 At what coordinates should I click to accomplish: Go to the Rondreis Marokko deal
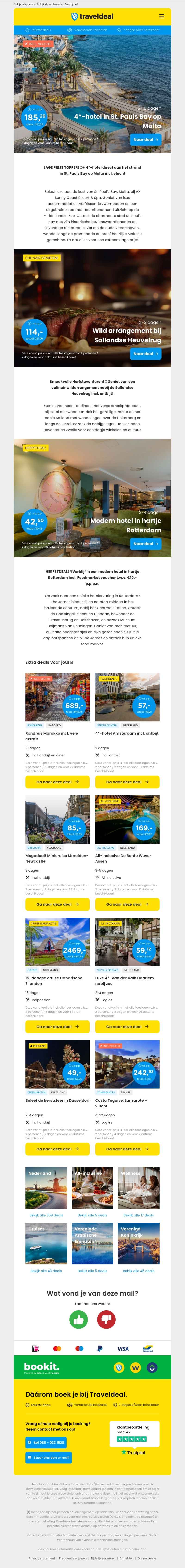pos(58,781)
